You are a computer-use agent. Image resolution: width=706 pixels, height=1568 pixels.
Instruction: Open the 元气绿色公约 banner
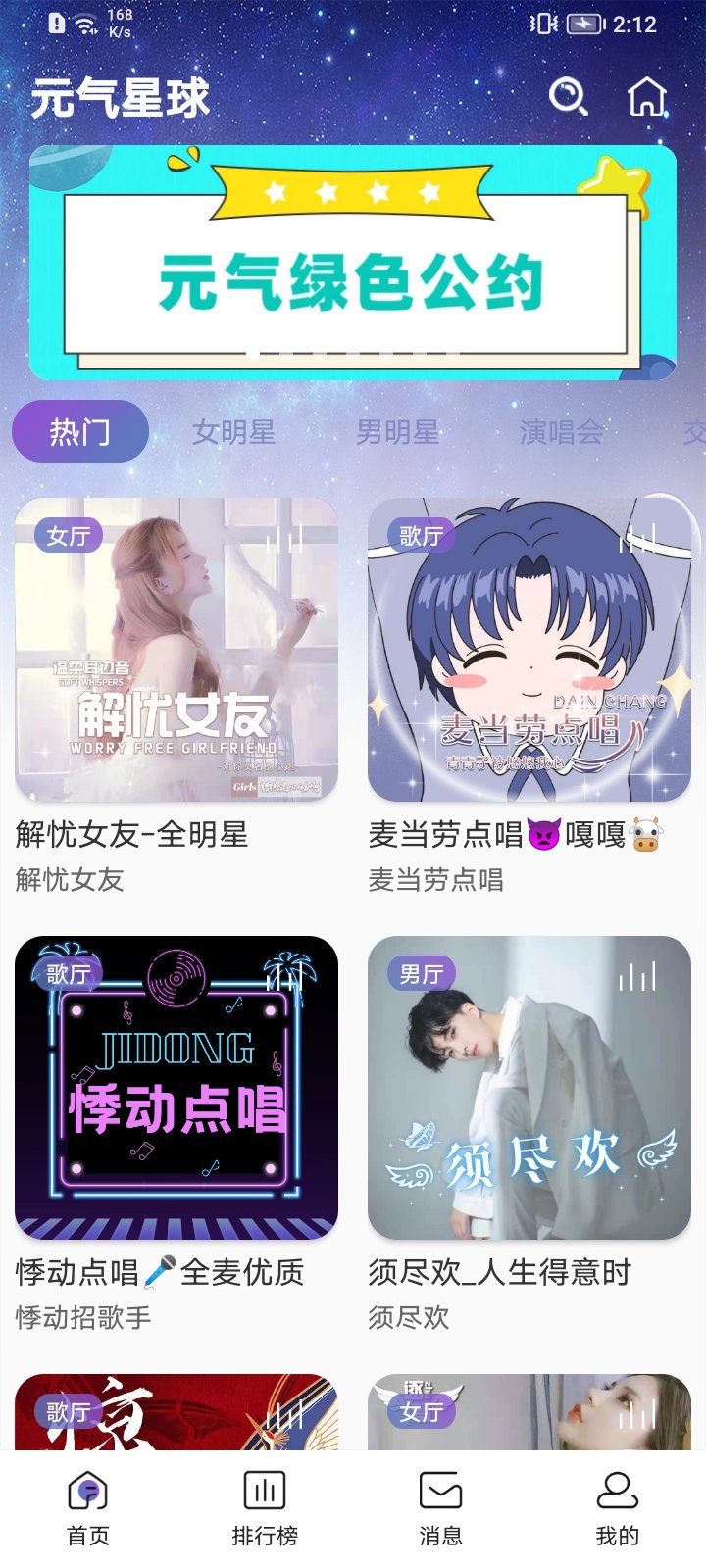(x=353, y=263)
